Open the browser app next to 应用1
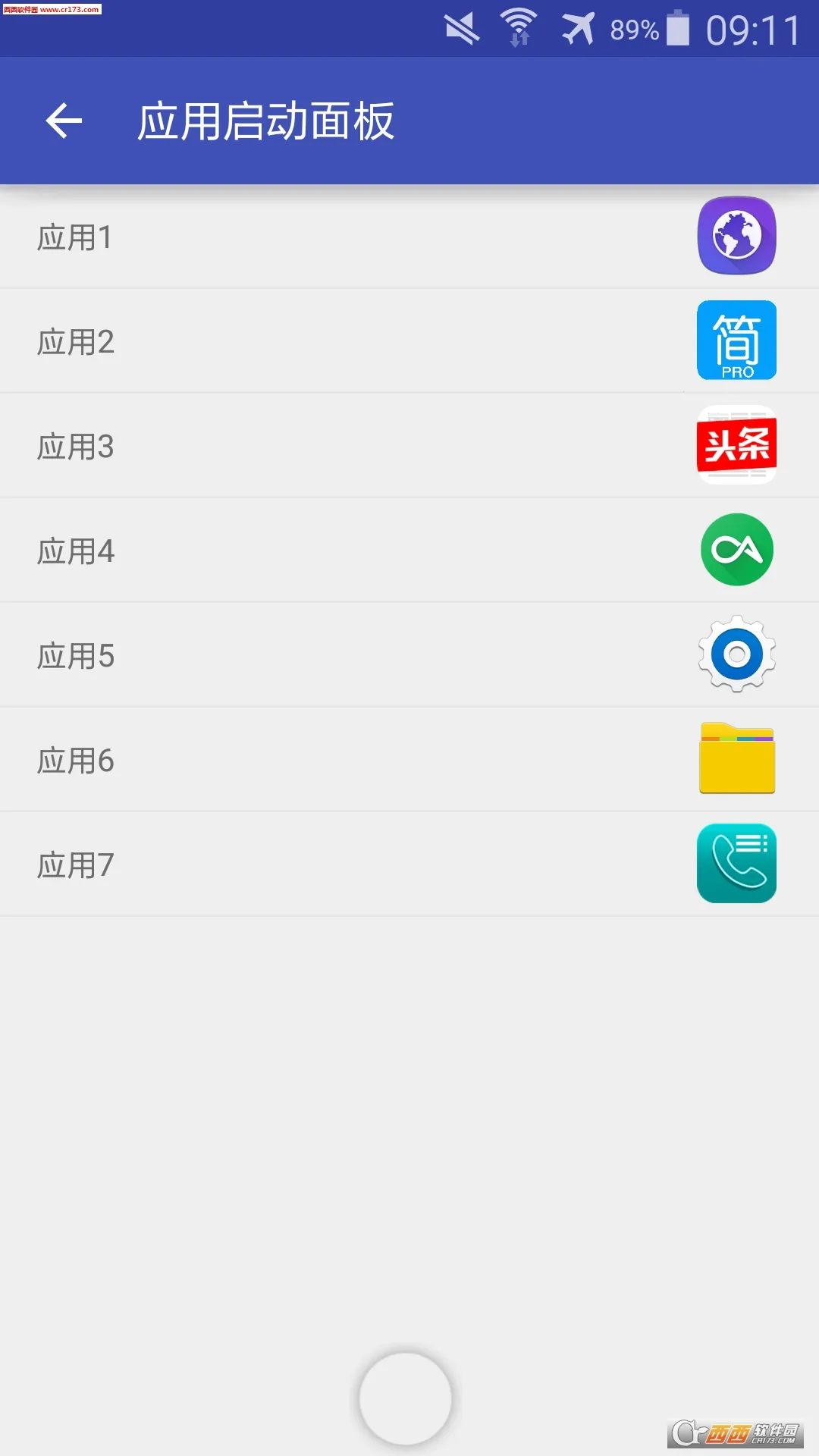 (736, 236)
